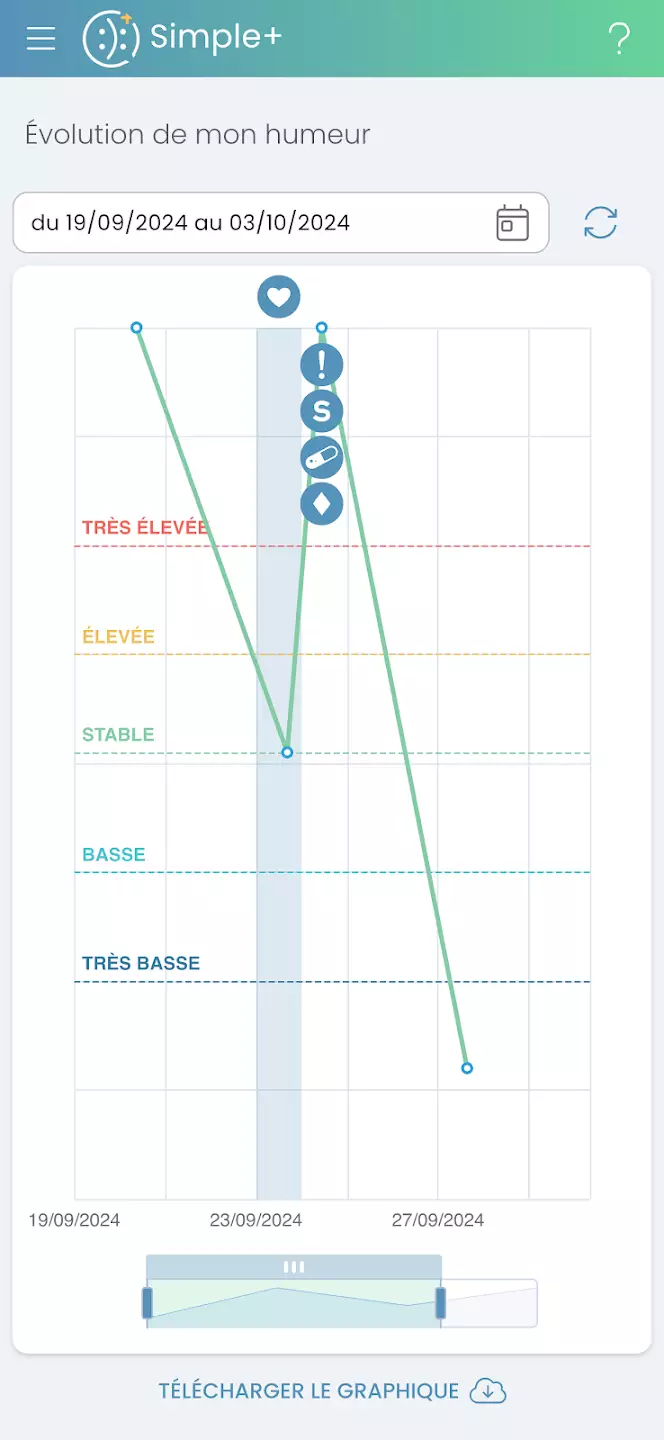Open the hamburger menu
664x1440 pixels.
(x=41, y=38)
